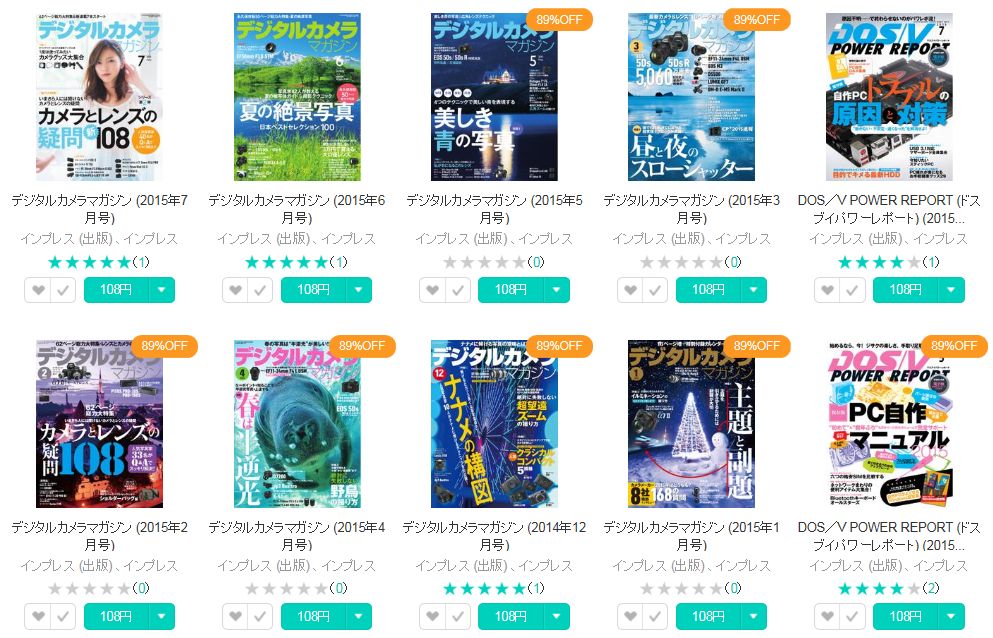The image size is (993, 638).
Task: View the two reviews for the PC自作マニュアル issue
Action: [x=932, y=589]
